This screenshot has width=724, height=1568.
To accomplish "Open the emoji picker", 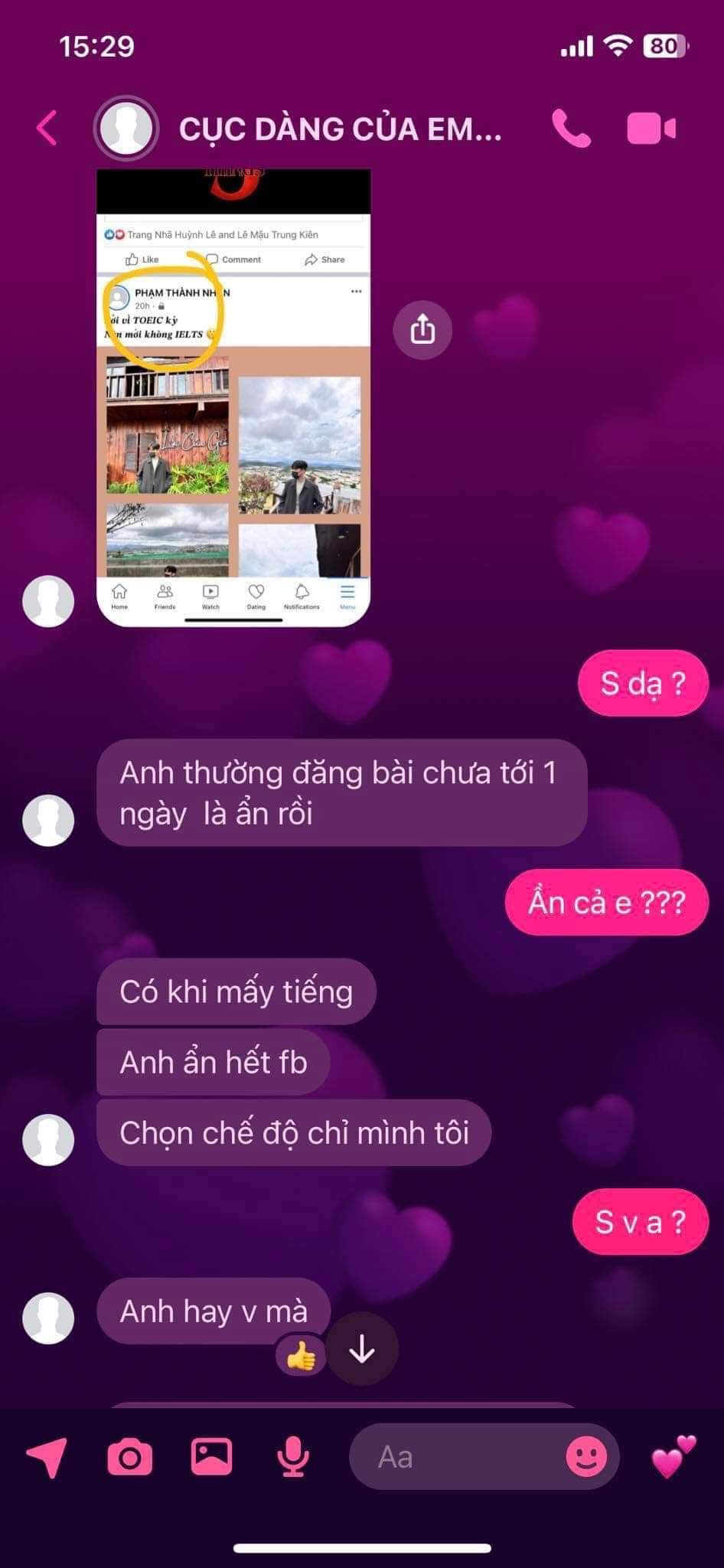I will [586, 1457].
